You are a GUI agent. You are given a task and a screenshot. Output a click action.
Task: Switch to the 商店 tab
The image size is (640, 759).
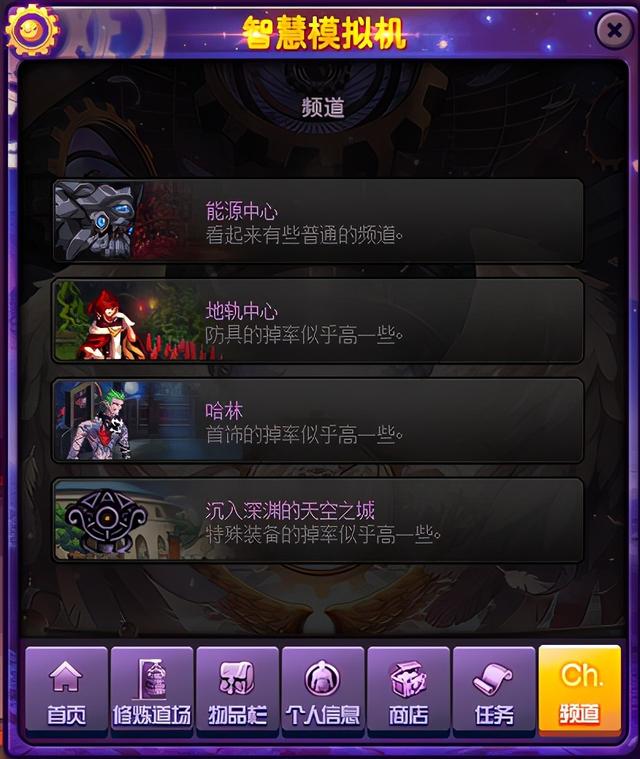pyautogui.click(x=408, y=692)
